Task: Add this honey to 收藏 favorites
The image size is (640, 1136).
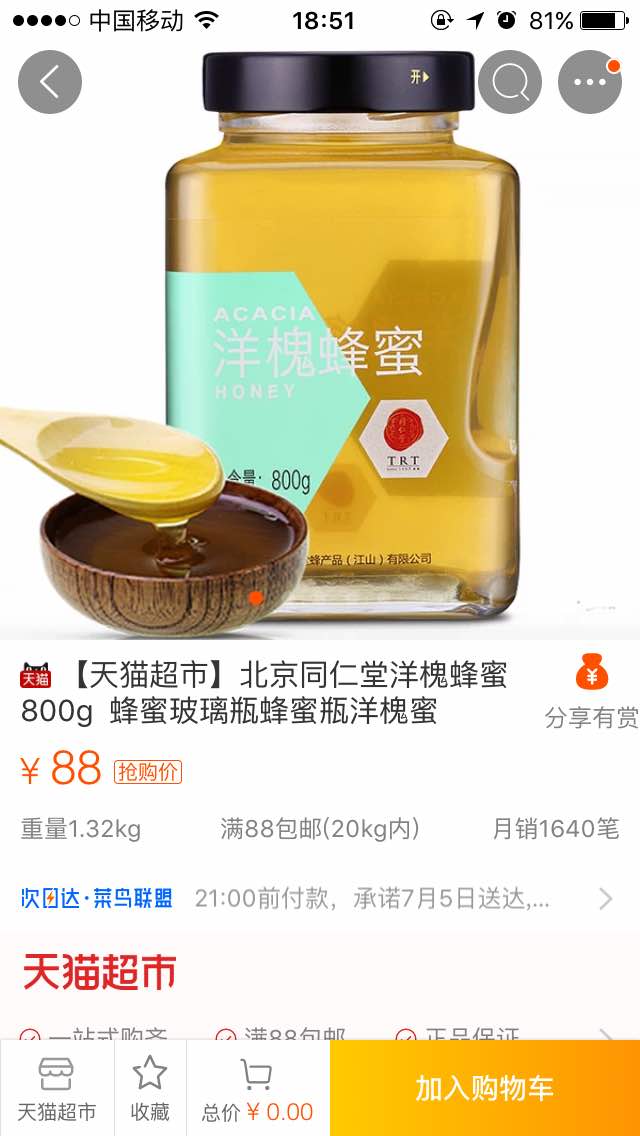Action: tap(150, 1089)
